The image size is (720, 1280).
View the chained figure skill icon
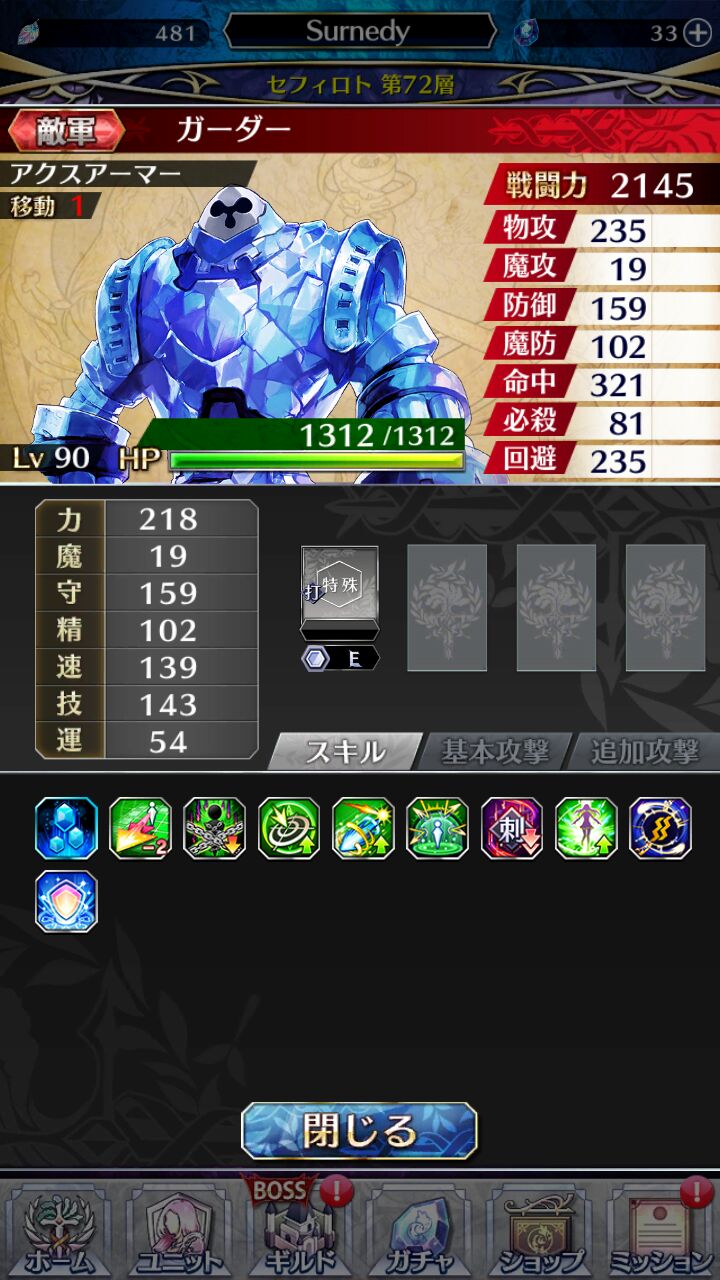point(214,828)
